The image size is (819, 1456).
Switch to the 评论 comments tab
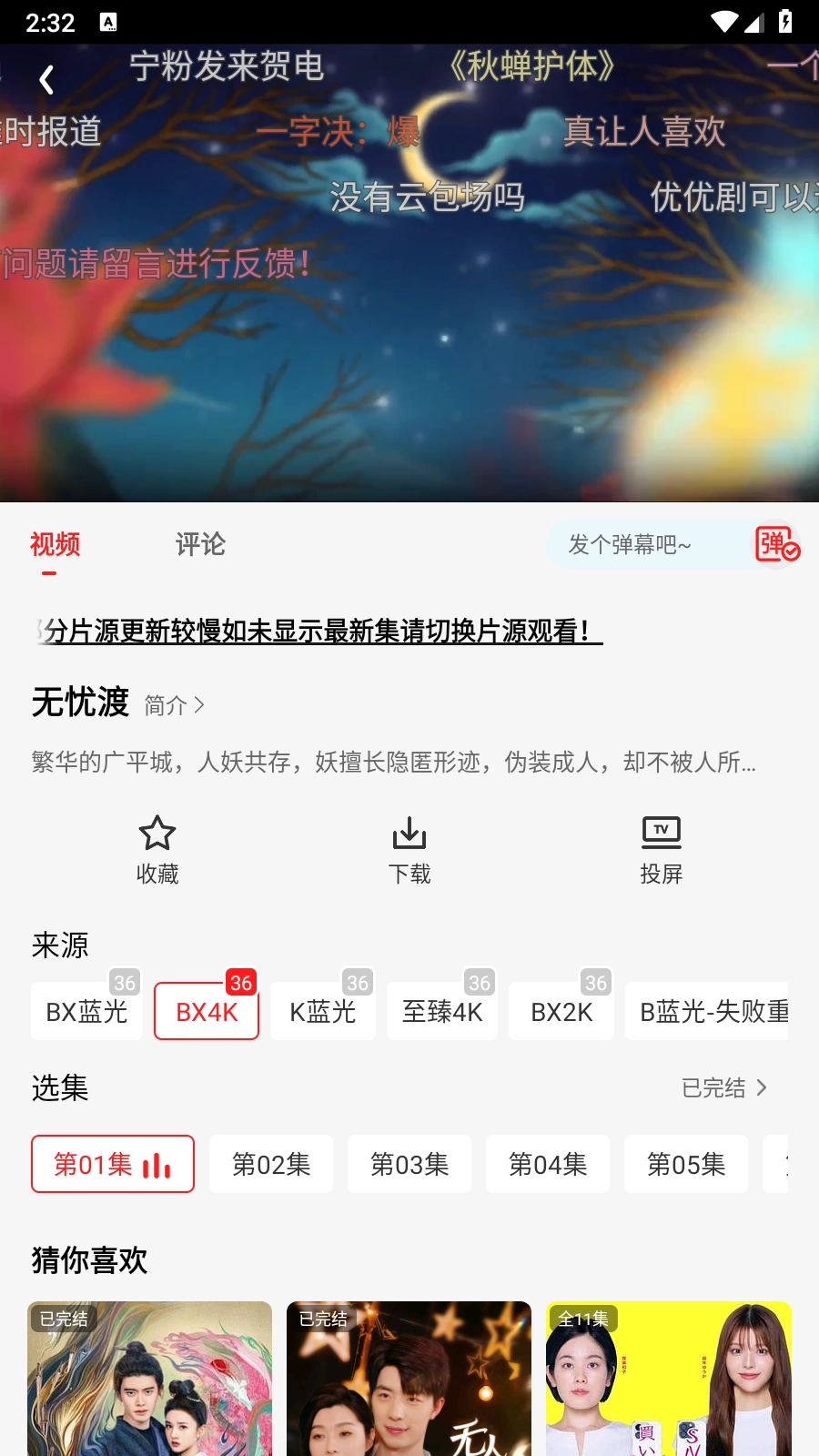(x=199, y=544)
